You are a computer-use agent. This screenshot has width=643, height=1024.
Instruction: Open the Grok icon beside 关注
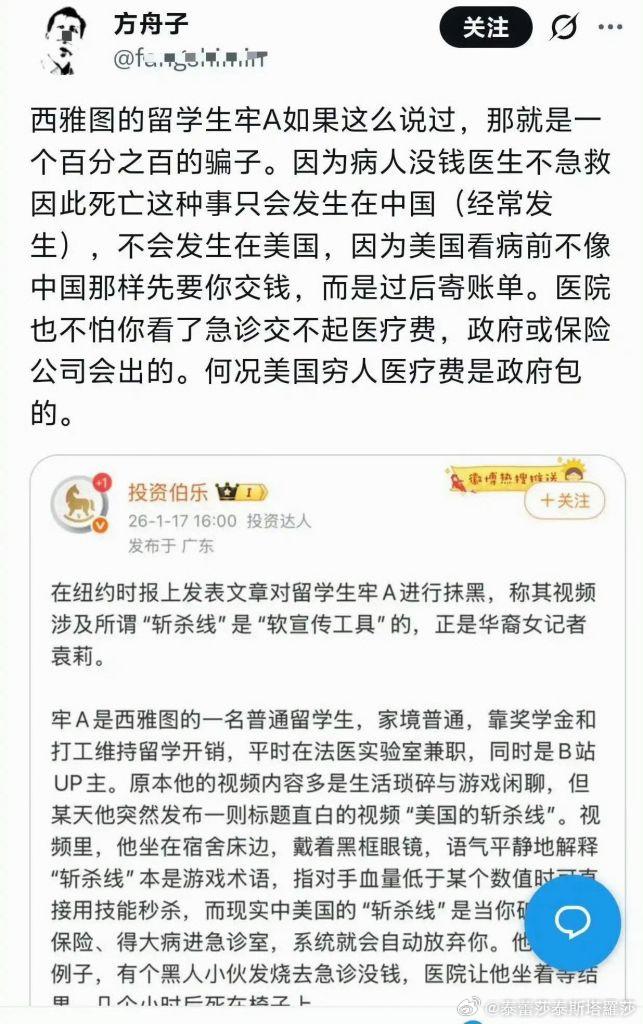pyautogui.click(x=565, y=27)
